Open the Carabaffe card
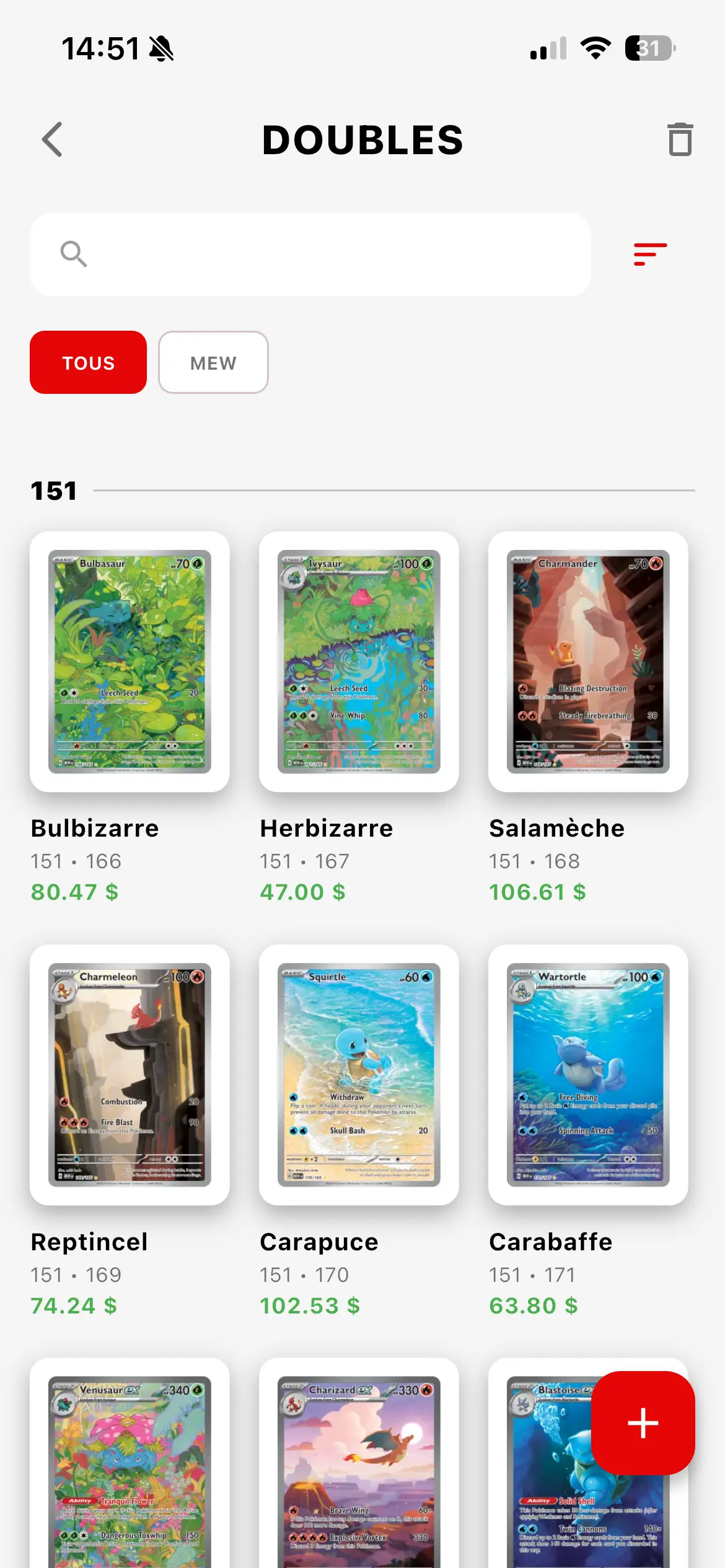This screenshot has width=725, height=1568. [588, 1074]
